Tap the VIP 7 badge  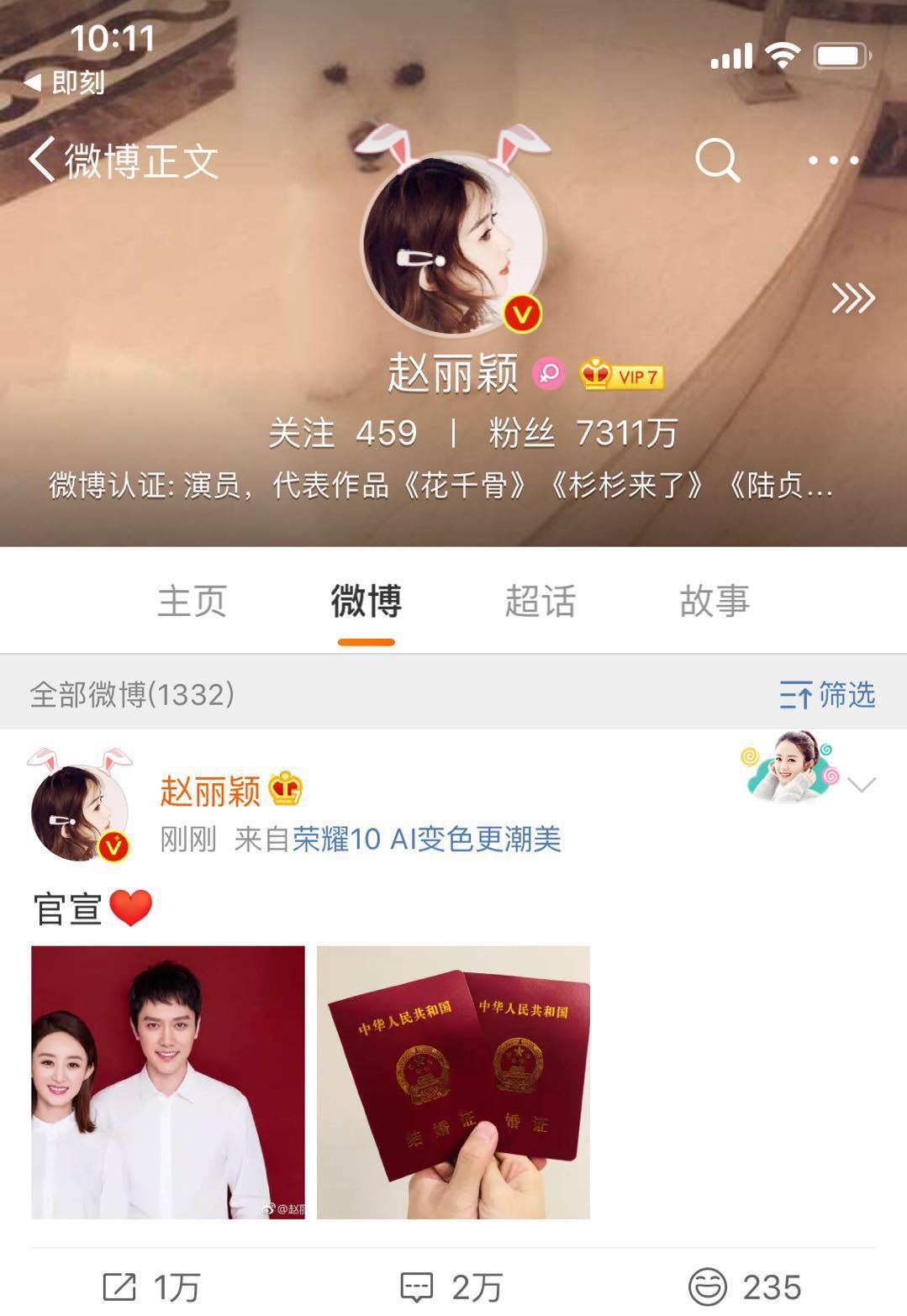tap(622, 376)
